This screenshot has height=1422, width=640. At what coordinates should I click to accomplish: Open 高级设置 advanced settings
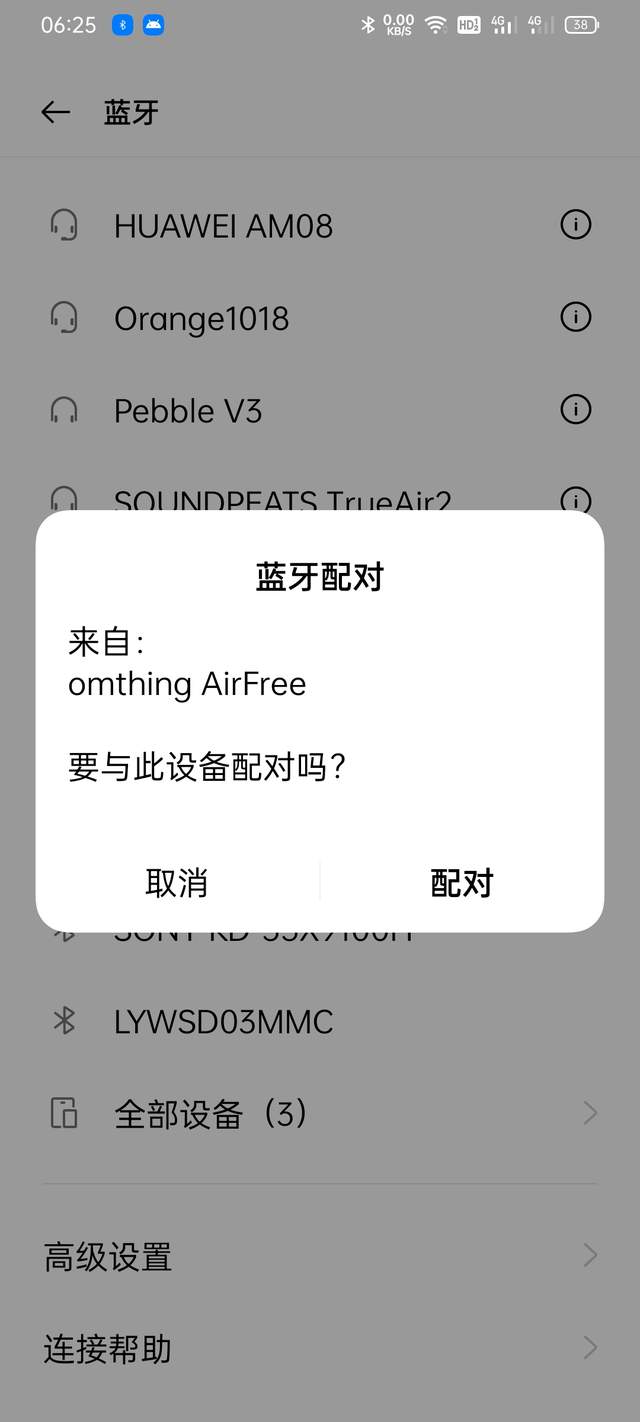pyautogui.click(x=320, y=1257)
